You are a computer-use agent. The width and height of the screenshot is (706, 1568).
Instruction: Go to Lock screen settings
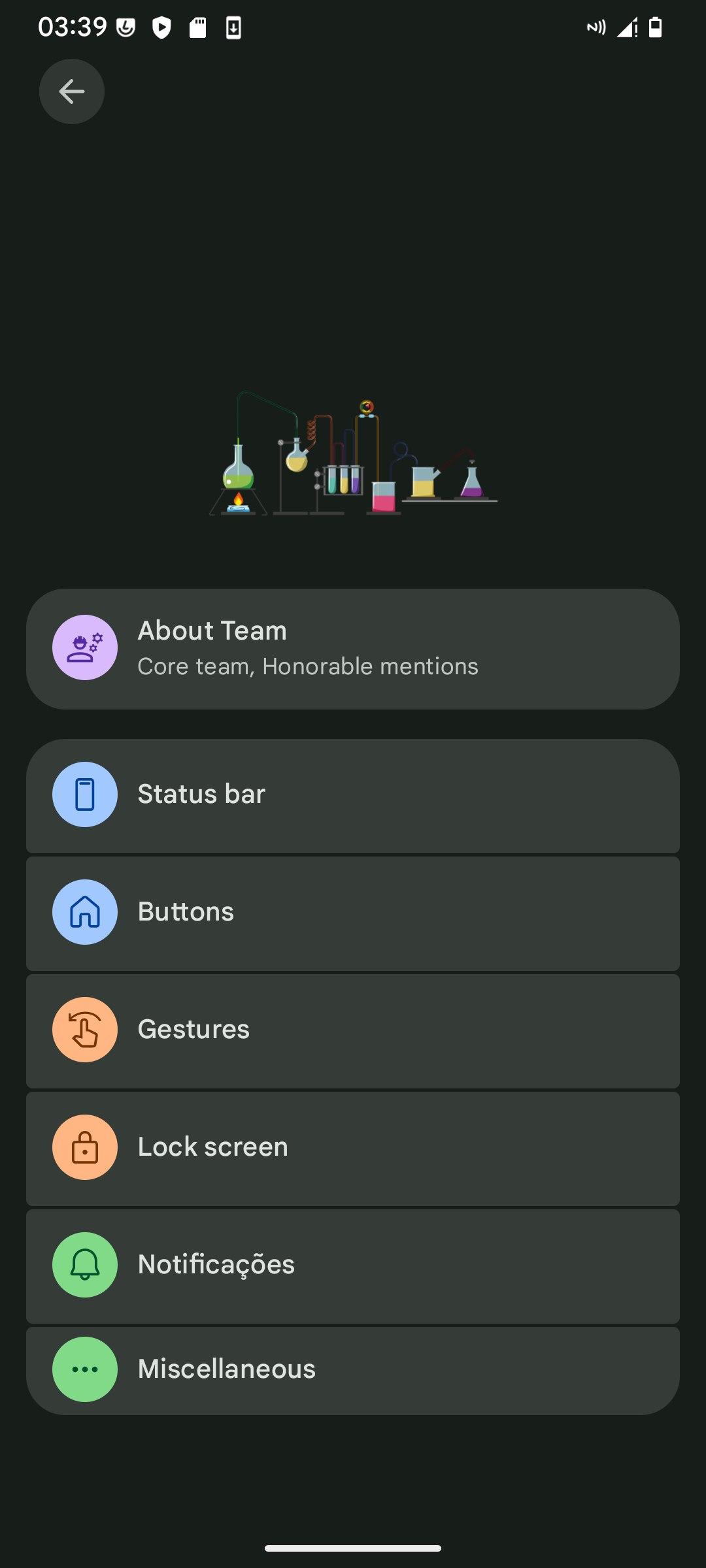click(x=353, y=1148)
